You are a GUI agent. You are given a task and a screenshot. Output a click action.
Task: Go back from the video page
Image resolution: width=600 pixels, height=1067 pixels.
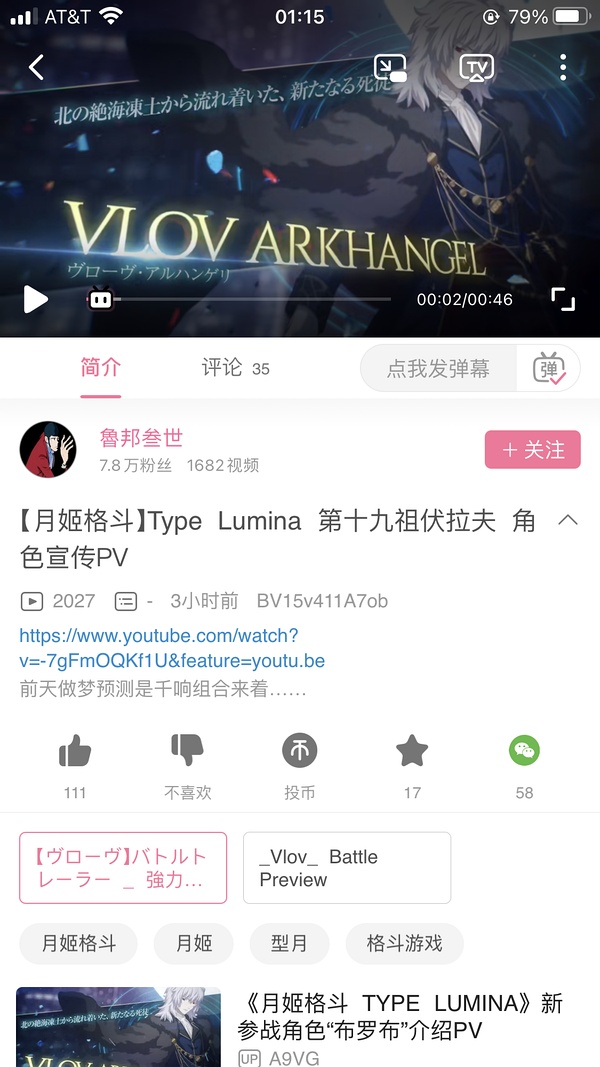coord(37,67)
